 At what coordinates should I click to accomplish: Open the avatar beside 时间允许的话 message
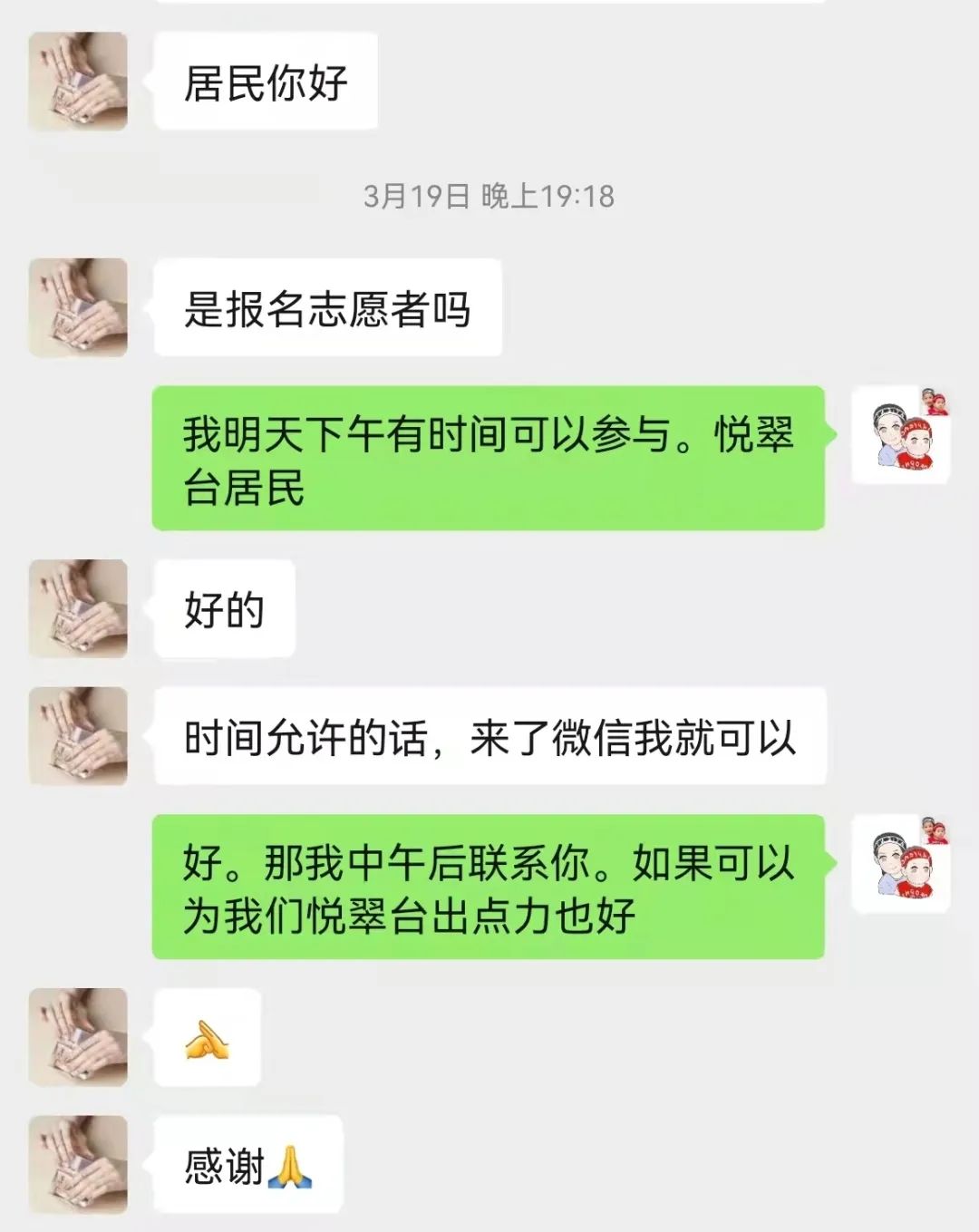[78, 736]
